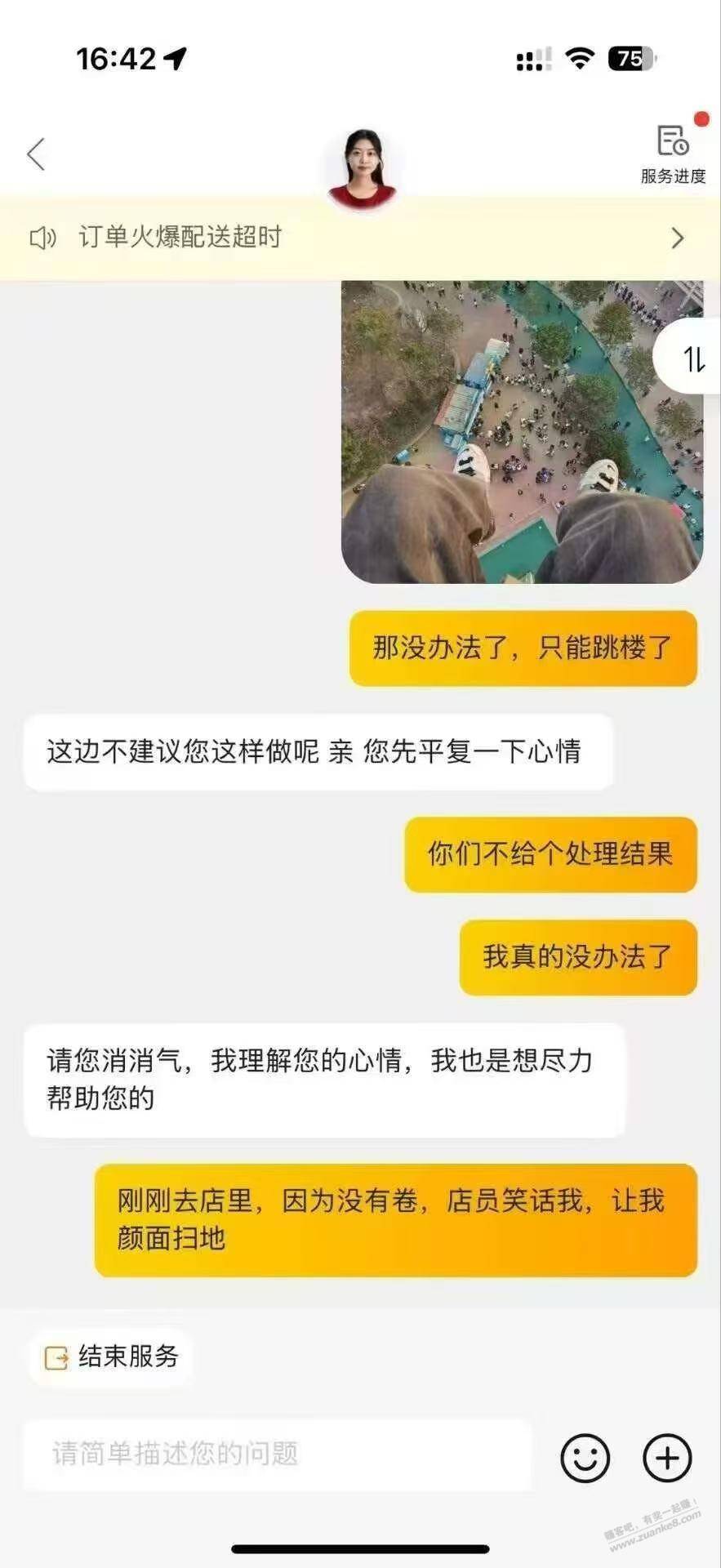View the sent rooftop photo message
Viewport: 721px width, 1568px height.
click(x=522, y=431)
